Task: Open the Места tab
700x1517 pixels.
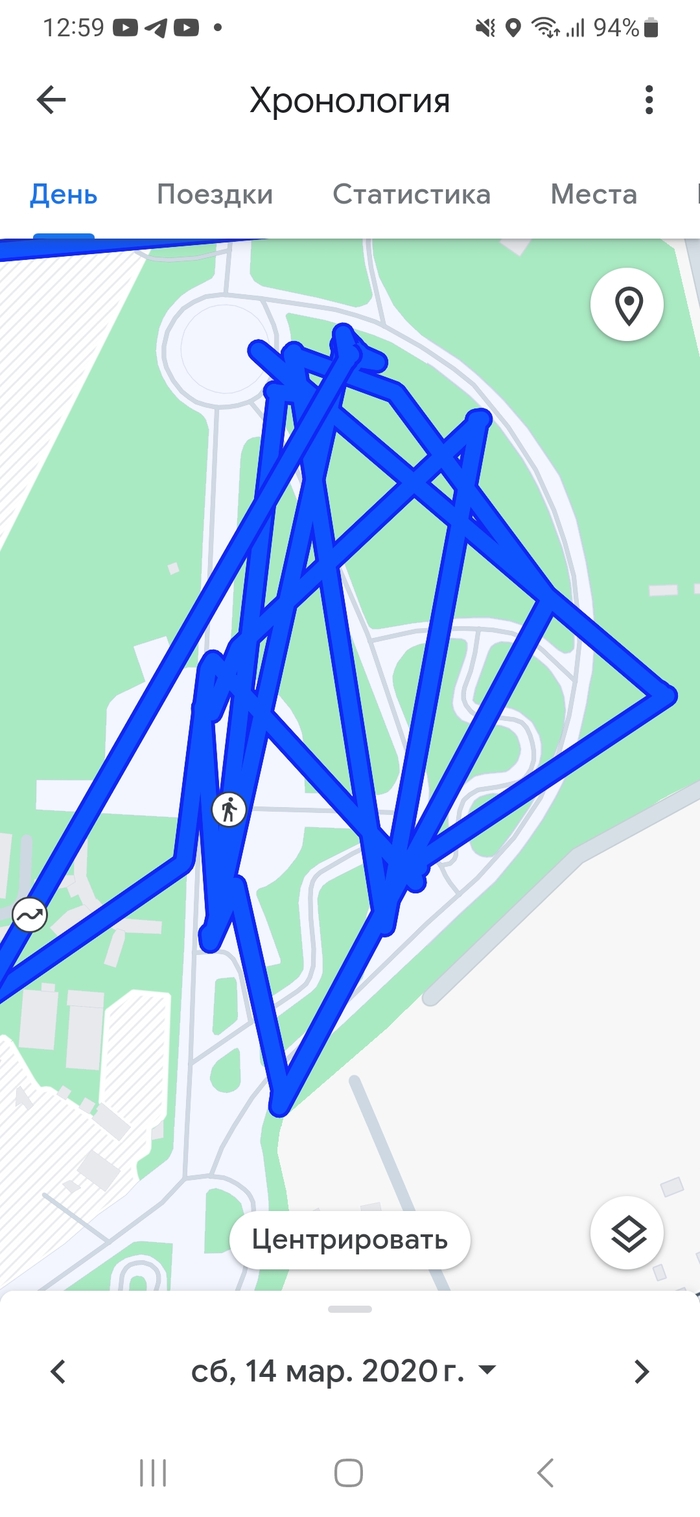Action: [593, 194]
